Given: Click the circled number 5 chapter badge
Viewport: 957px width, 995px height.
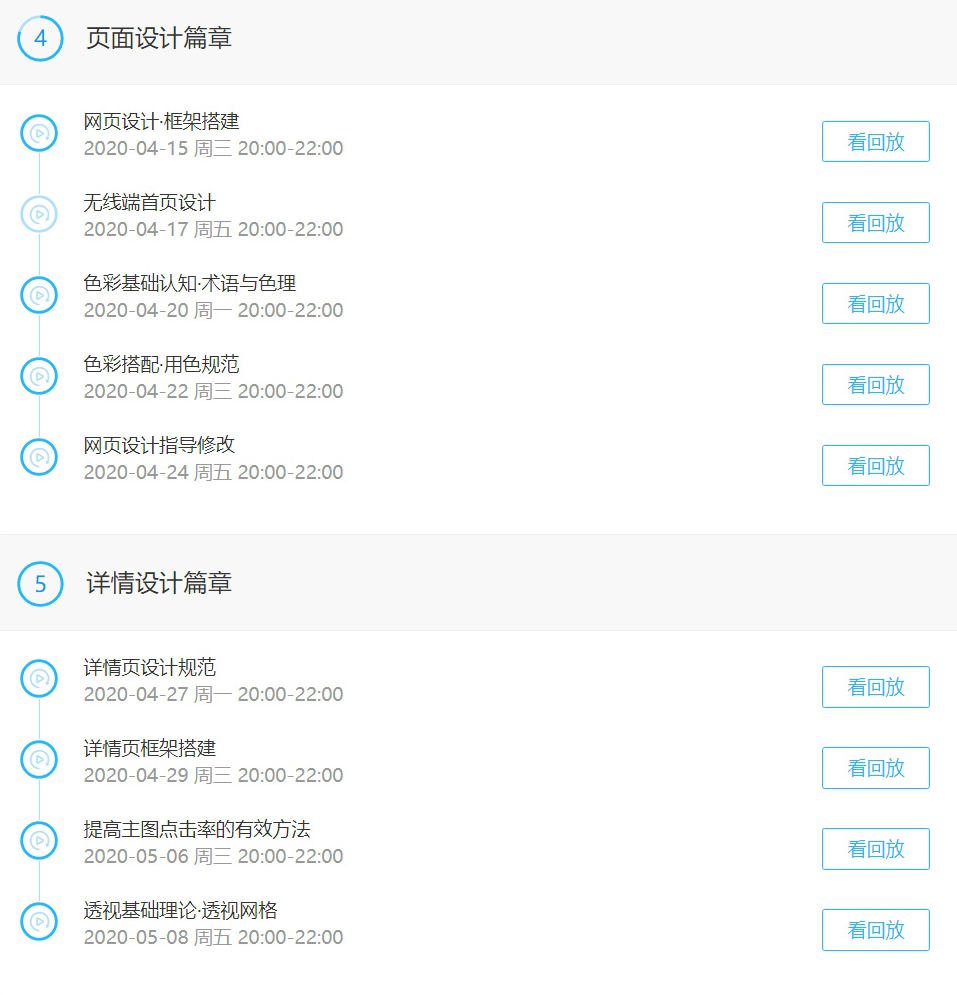Looking at the screenshot, I should (x=39, y=584).
